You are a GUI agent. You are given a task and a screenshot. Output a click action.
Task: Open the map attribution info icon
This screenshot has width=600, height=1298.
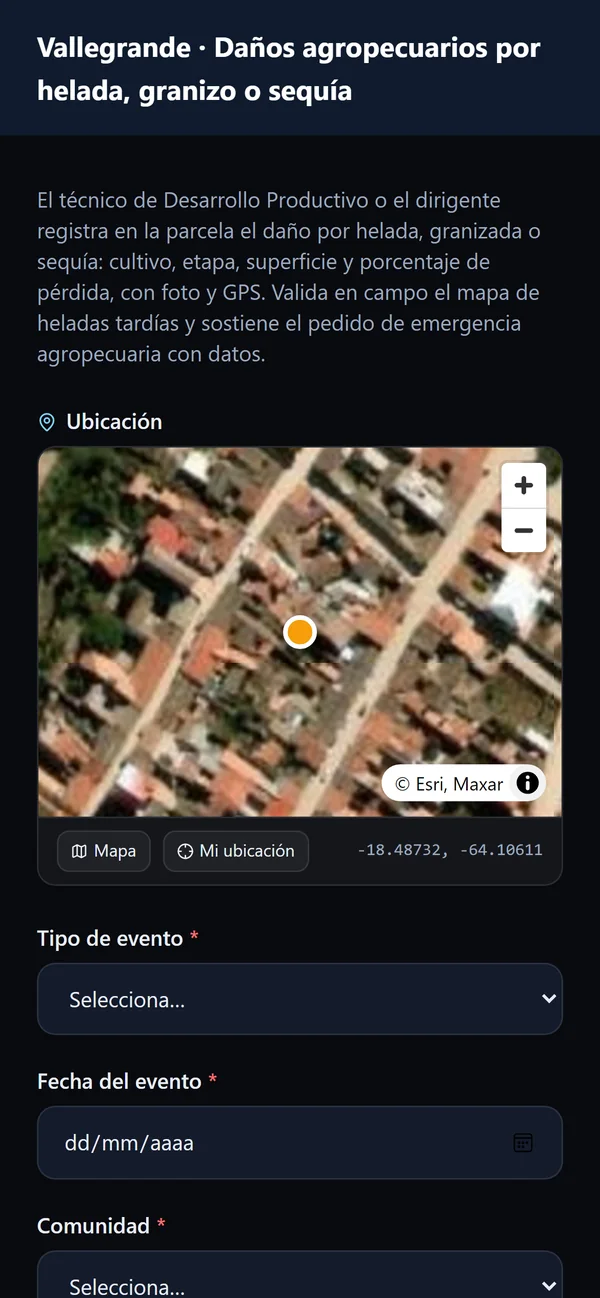pyautogui.click(x=527, y=783)
